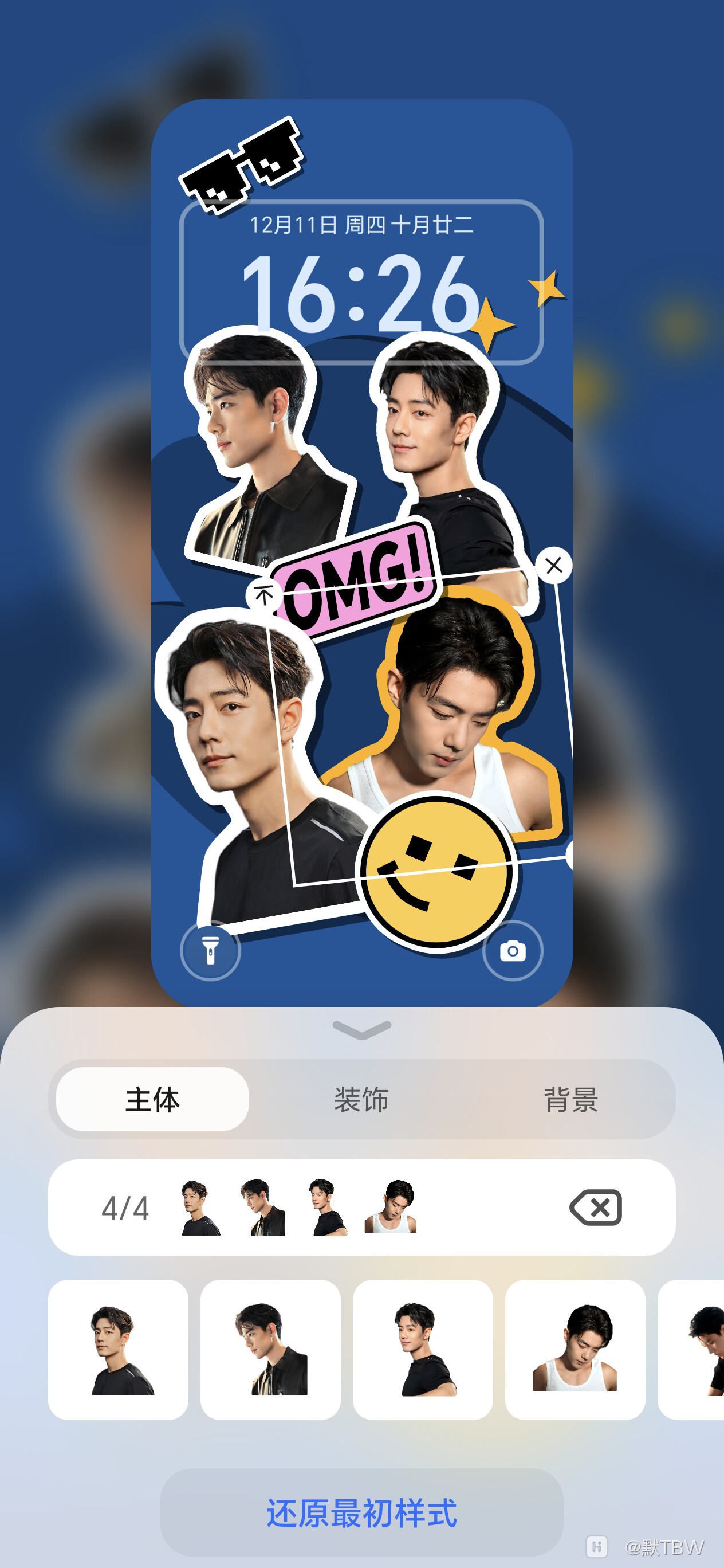The image size is (724, 1568).
Task: Collapse the panel with the down chevron
Action: tap(361, 1030)
